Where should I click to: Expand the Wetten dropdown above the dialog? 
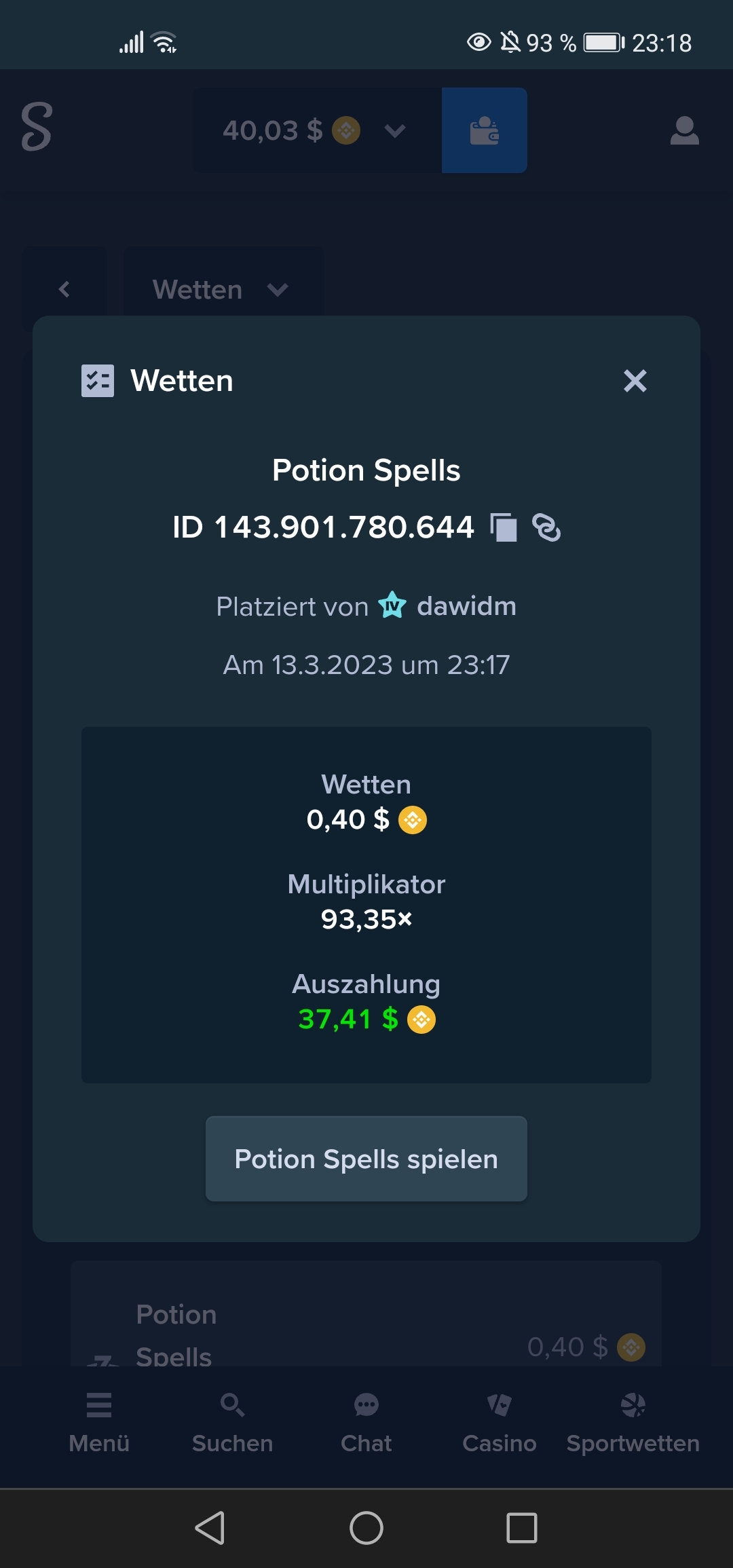coord(222,289)
